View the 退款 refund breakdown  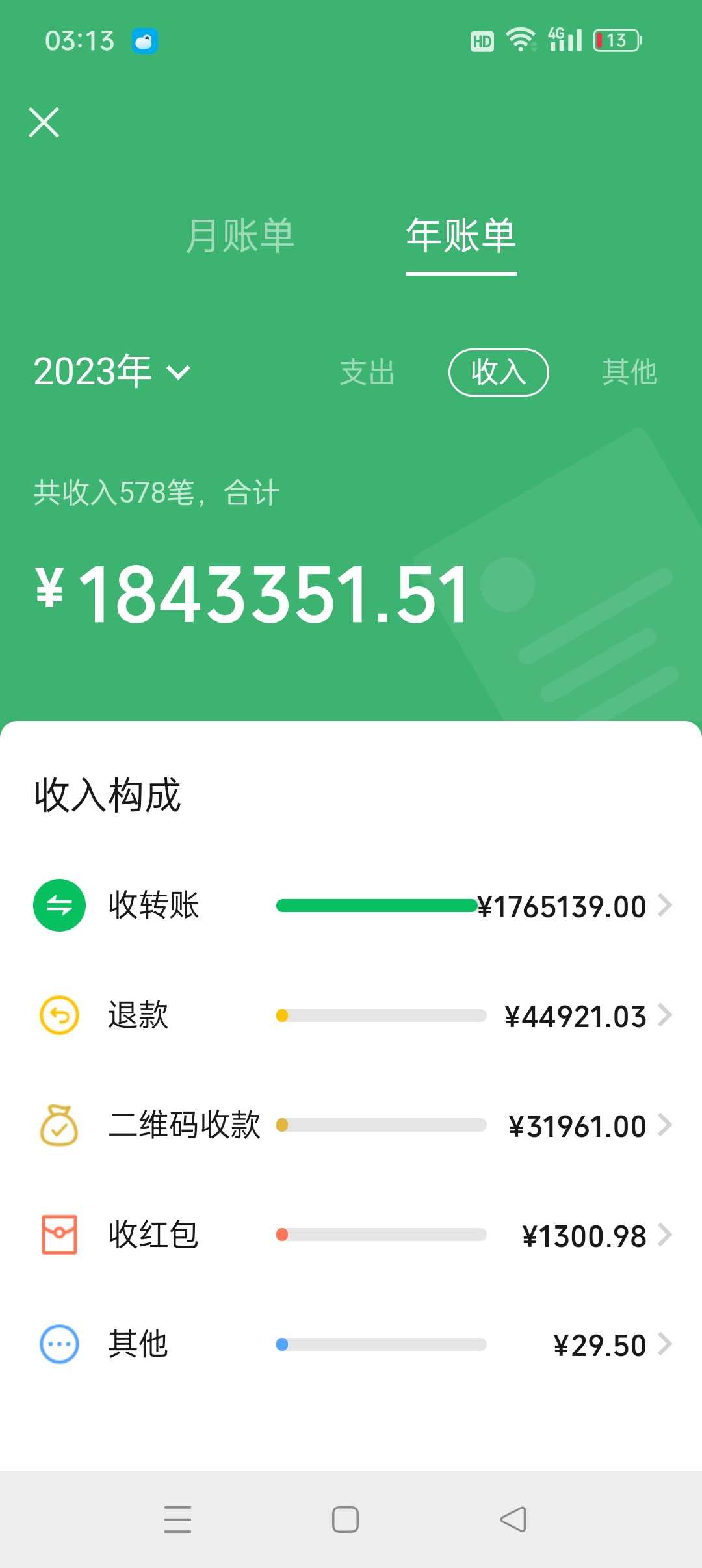click(x=351, y=1015)
